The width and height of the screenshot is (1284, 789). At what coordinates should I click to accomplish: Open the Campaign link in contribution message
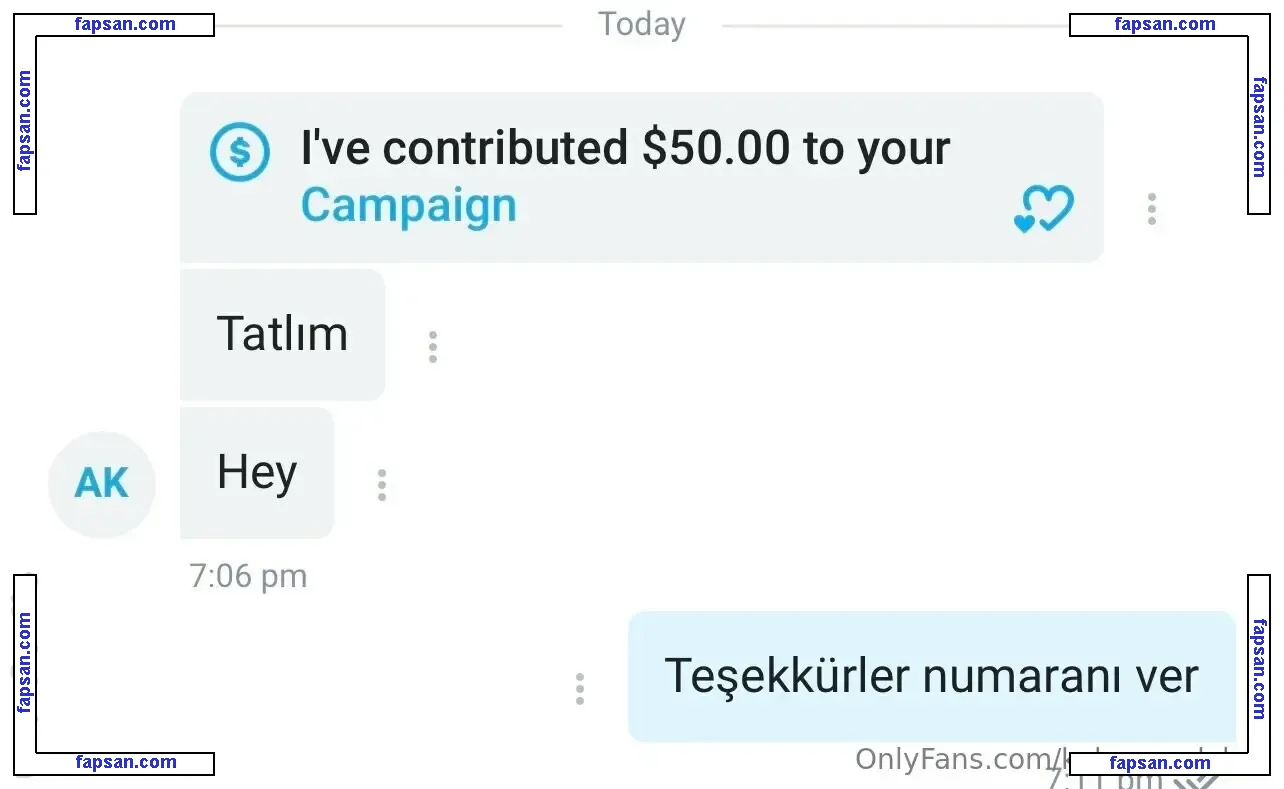(x=408, y=206)
